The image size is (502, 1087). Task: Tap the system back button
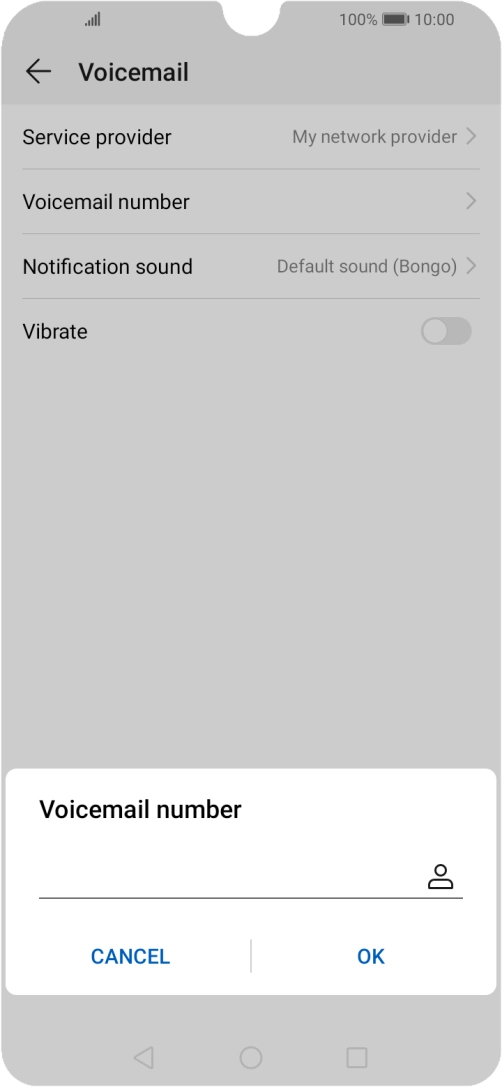(x=144, y=1057)
